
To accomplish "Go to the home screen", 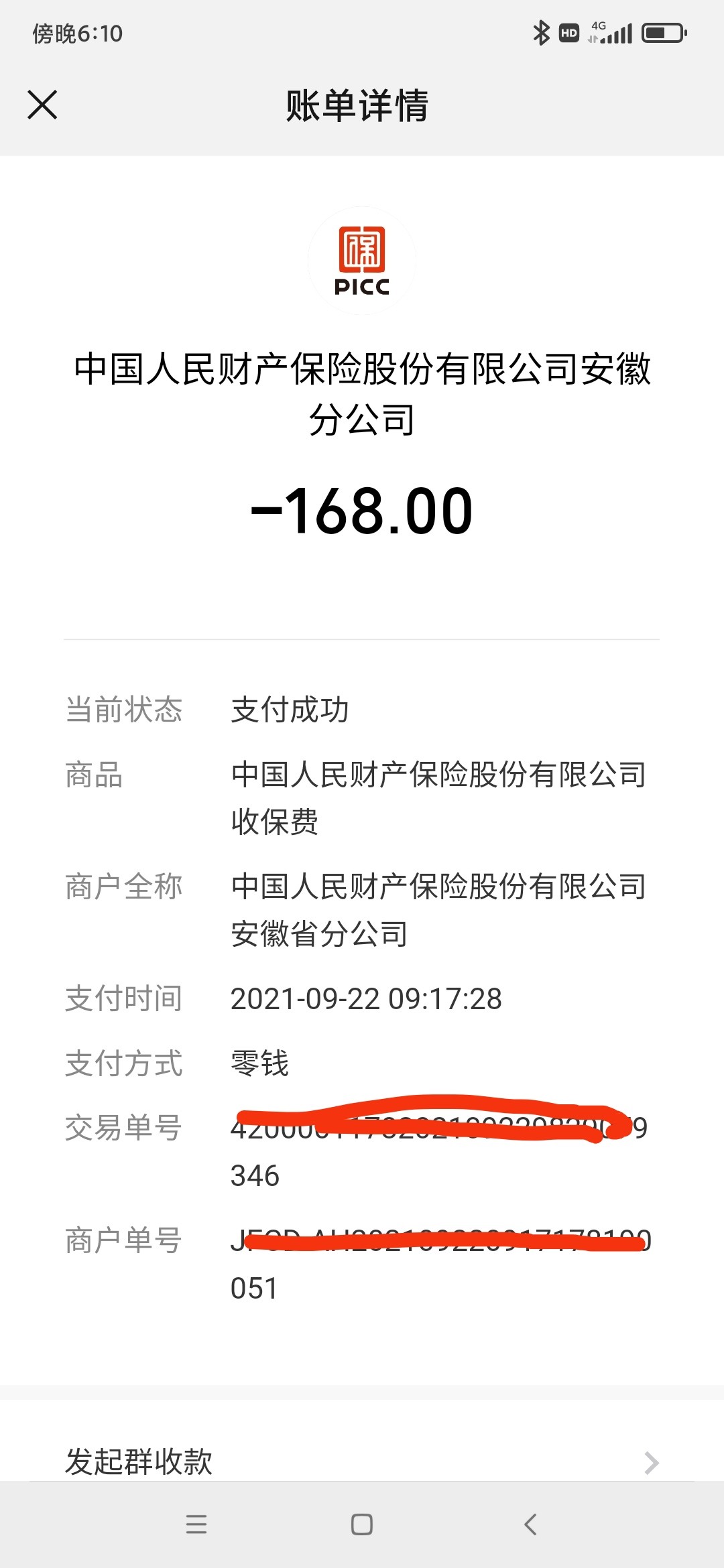I will click(x=362, y=1524).
